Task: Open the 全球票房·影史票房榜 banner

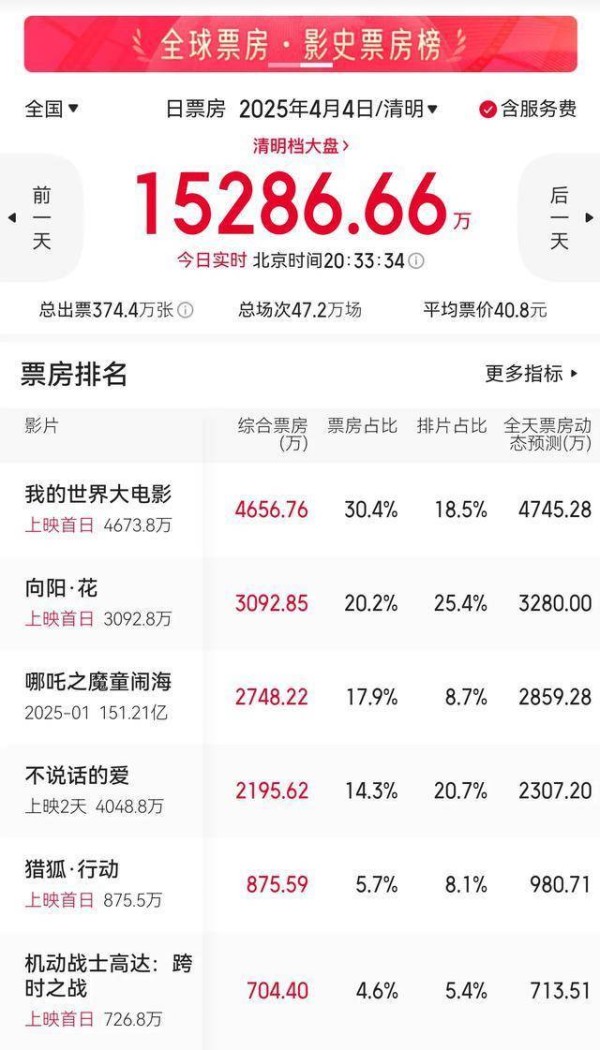Action: tap(300, 44)
